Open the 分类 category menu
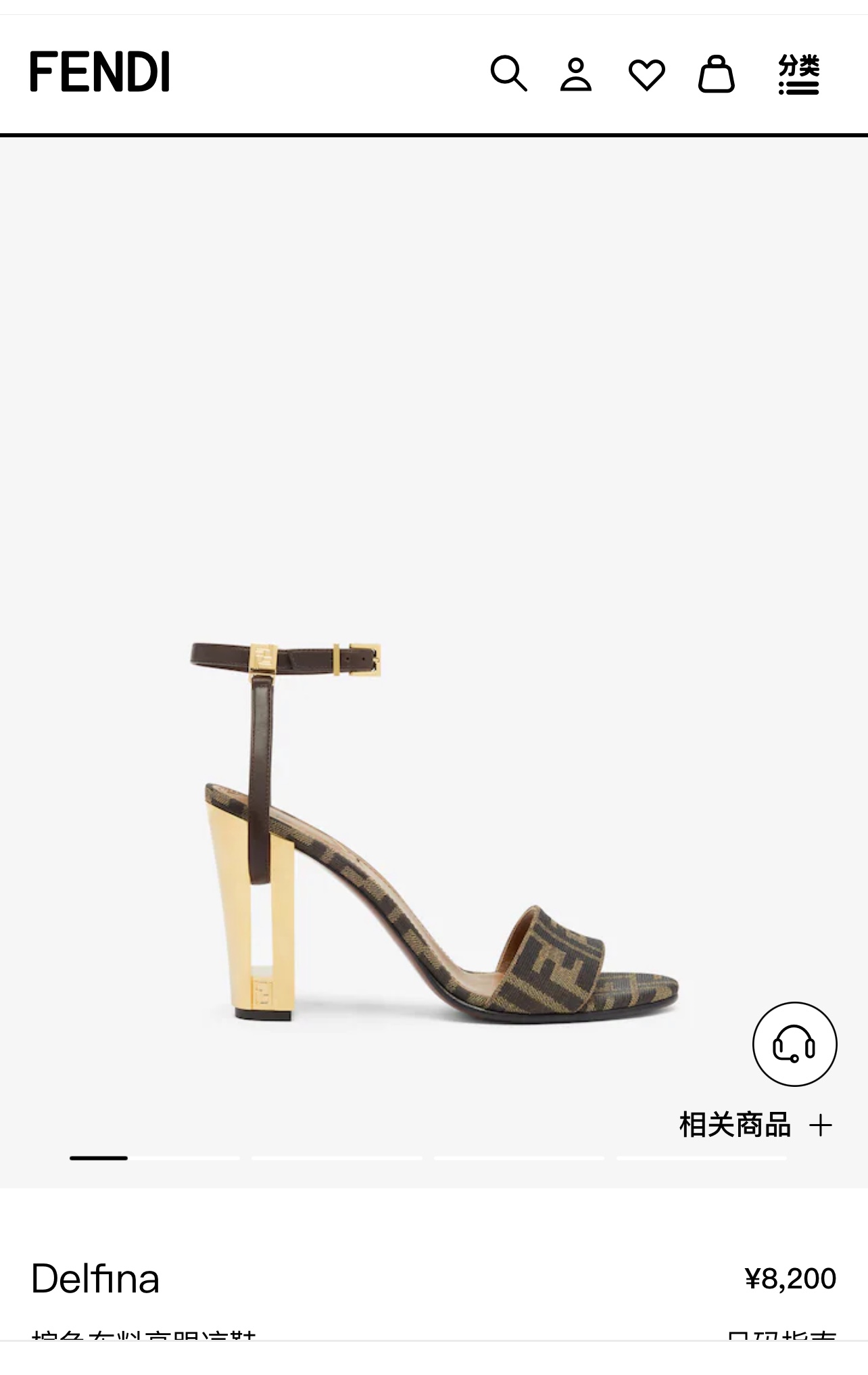The image size is (868, 1375). coord(798,74)
